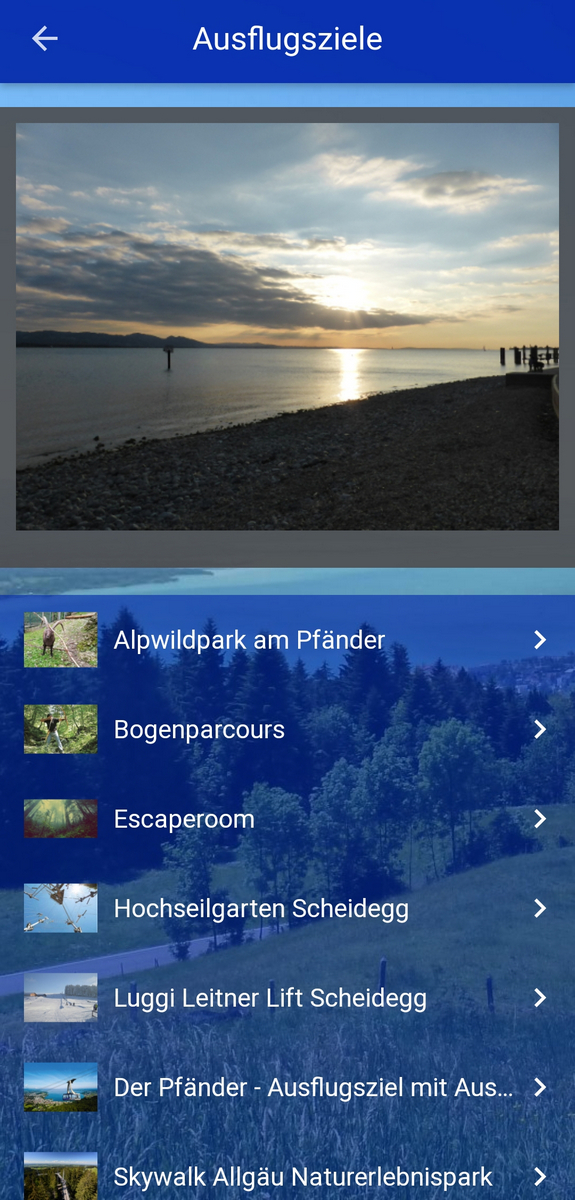
Task: Open Der Pfänder - Ausflugsziel entry
Action: pos(287,1088)
